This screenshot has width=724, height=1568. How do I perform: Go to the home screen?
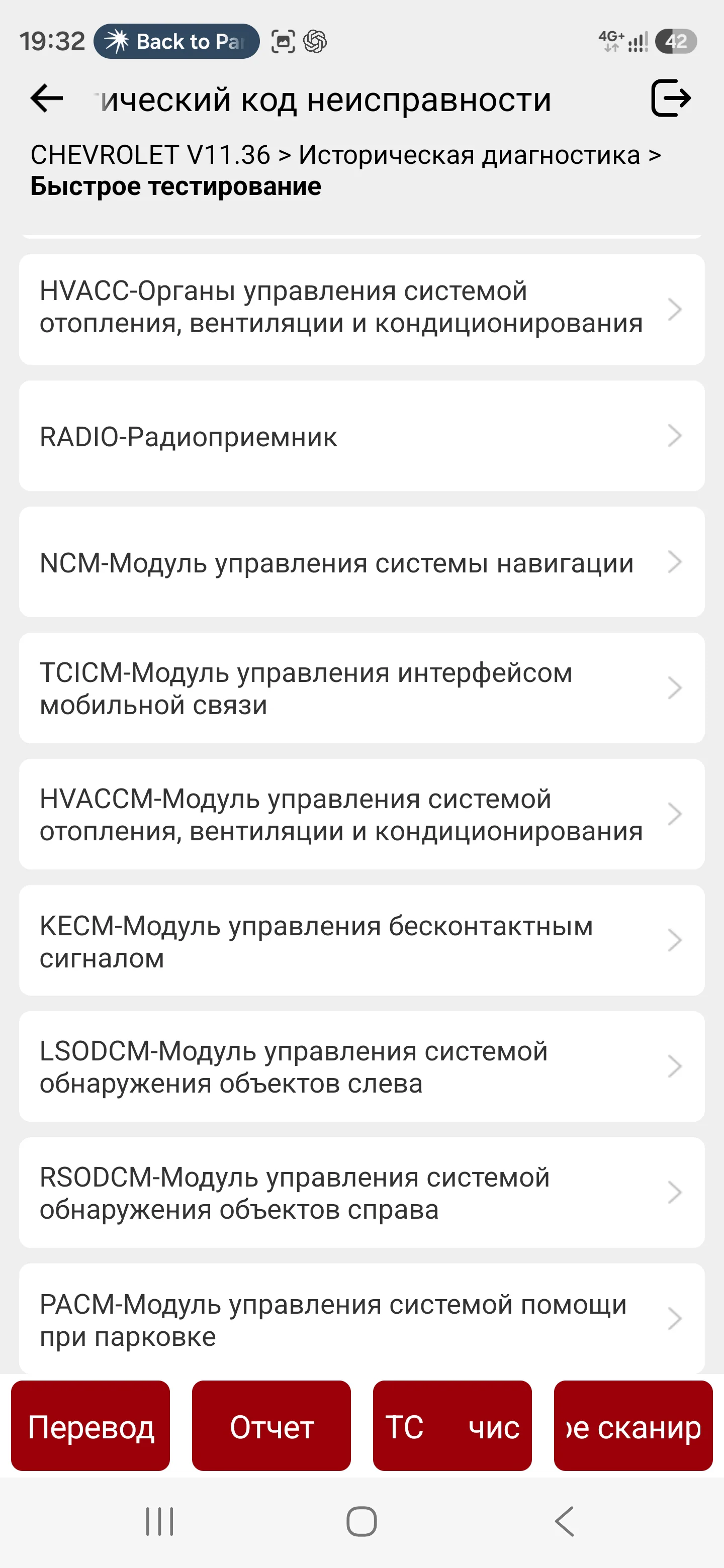click(361, 1522)
